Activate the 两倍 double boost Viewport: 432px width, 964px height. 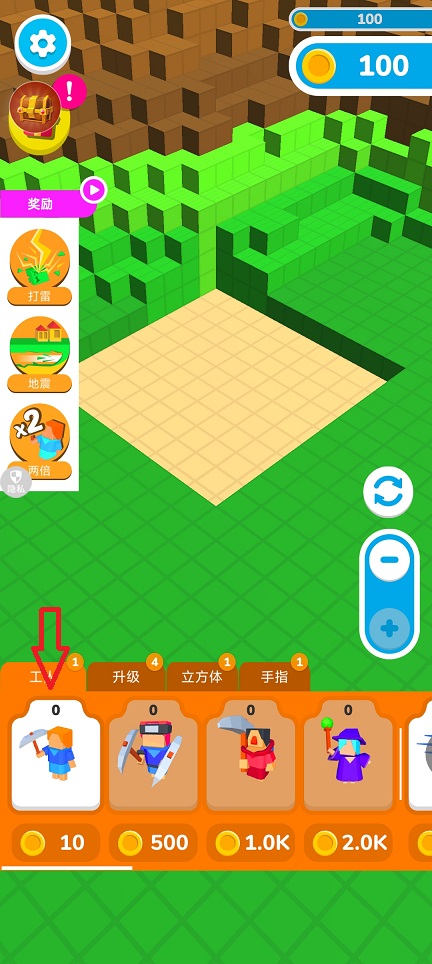point(40,441)
